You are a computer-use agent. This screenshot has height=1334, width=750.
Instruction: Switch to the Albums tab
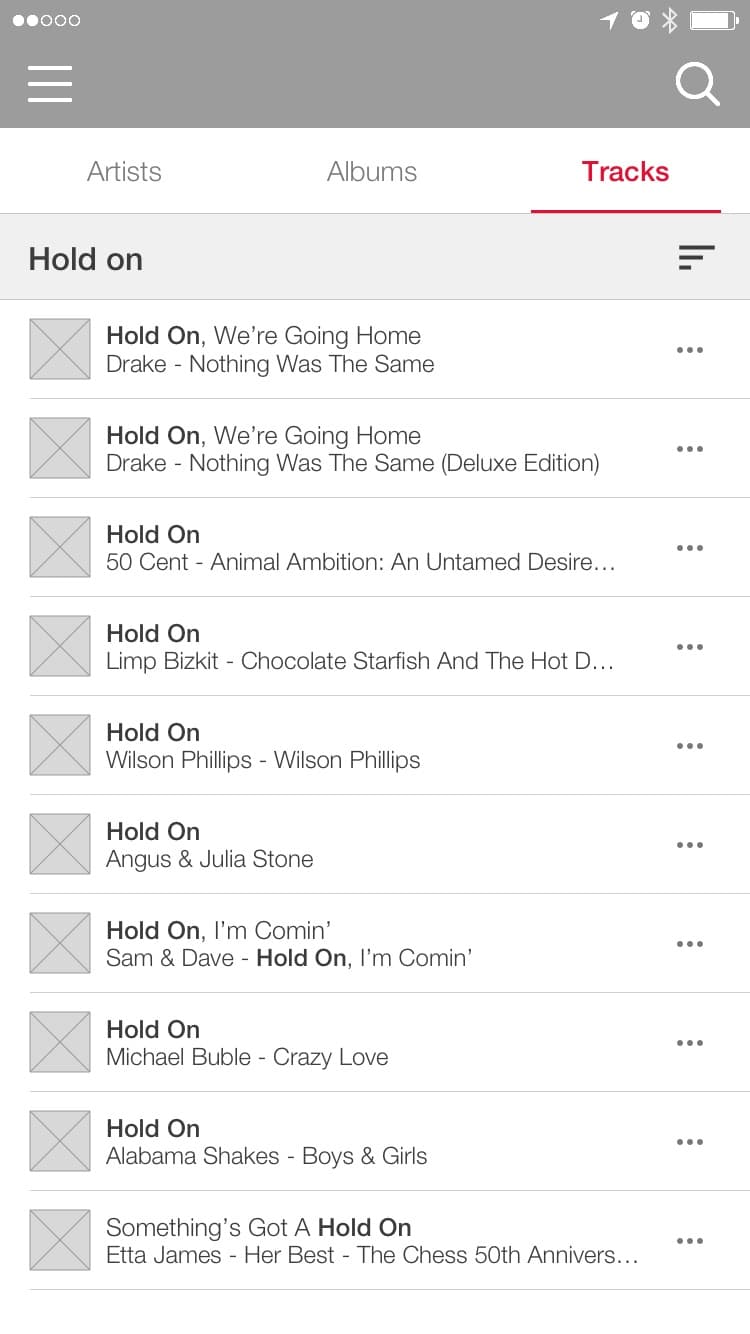371,171
